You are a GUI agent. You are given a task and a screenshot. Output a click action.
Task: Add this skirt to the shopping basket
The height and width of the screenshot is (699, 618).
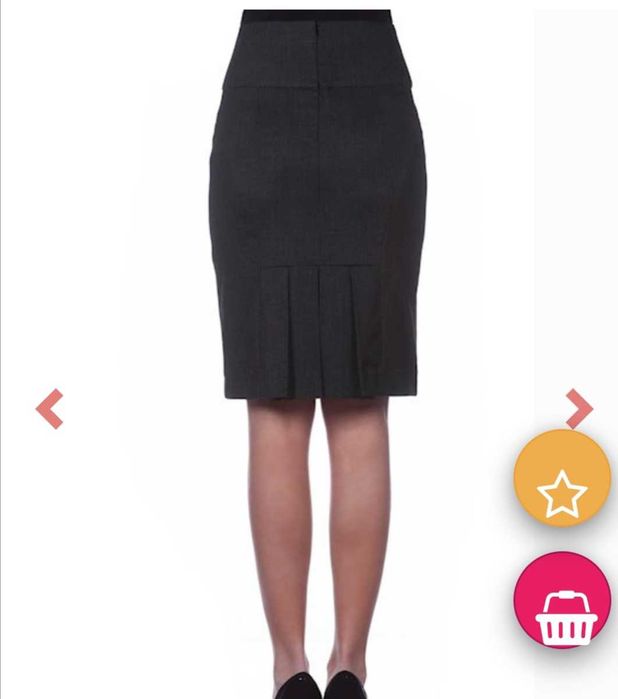tap(562, 602)
